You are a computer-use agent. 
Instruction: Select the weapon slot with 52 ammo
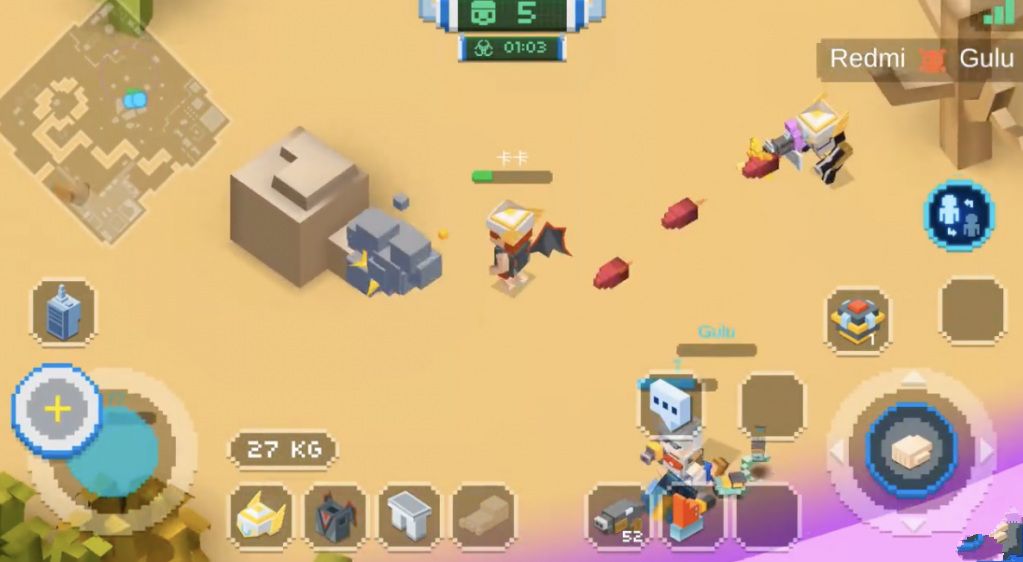point(618,517)
